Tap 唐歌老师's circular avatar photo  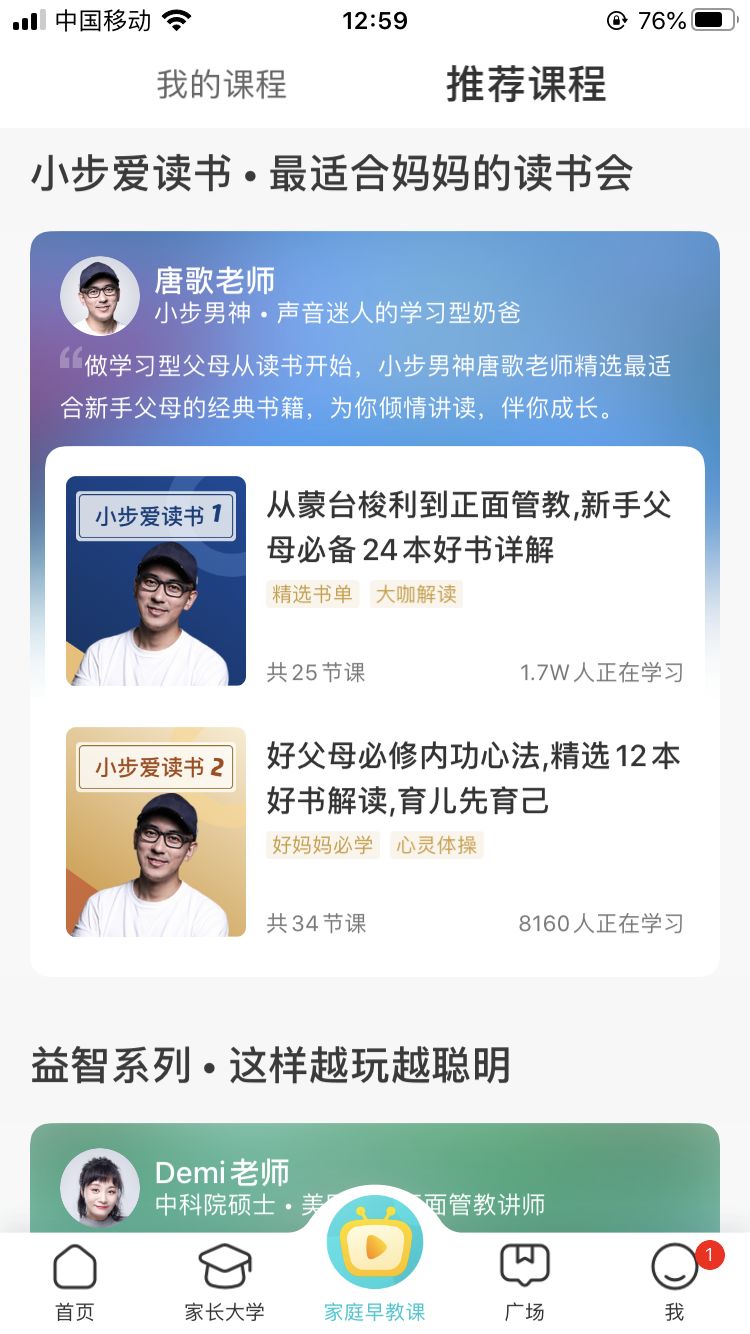tap(99, 295)
